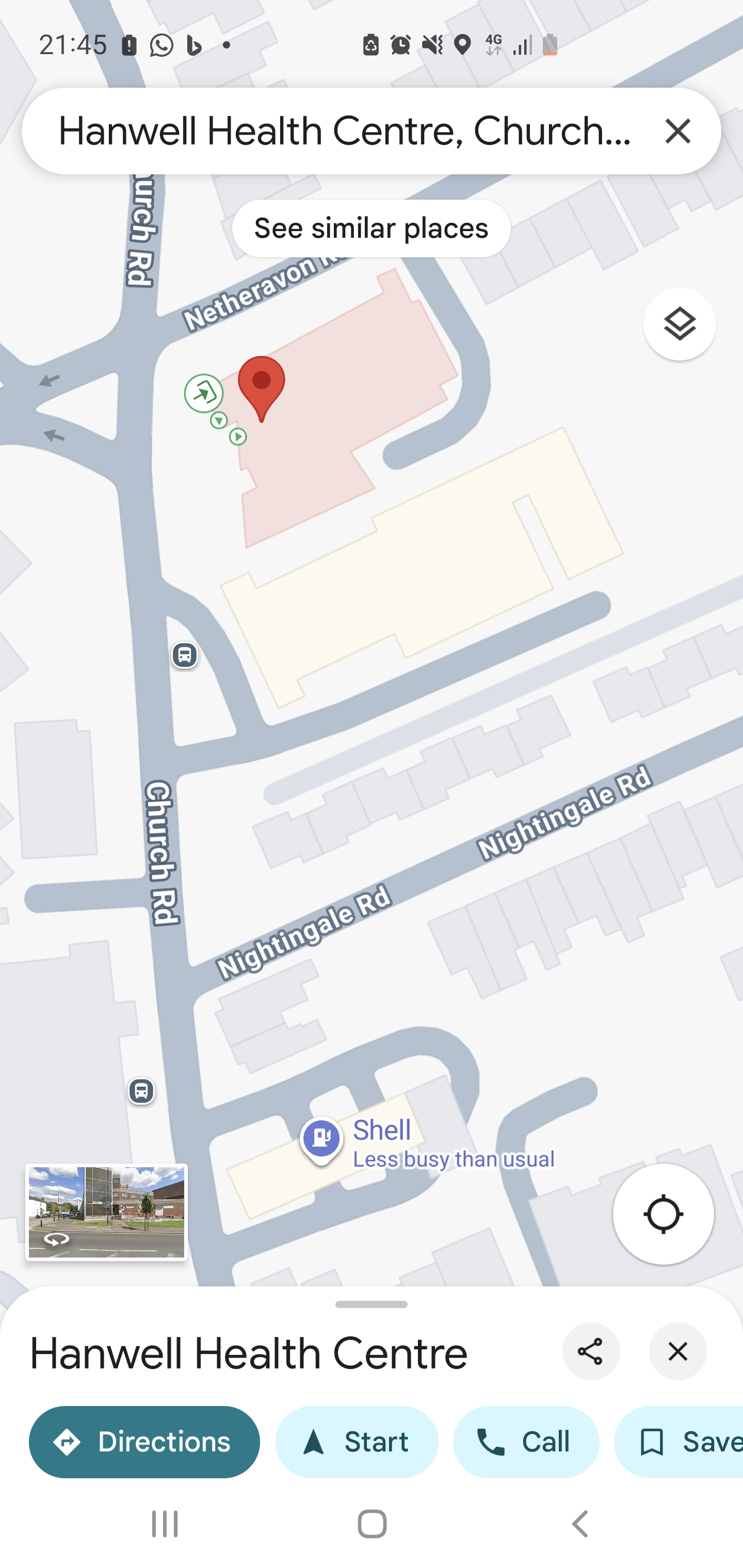Call Hanwell Health Centre

(526, 1442)
